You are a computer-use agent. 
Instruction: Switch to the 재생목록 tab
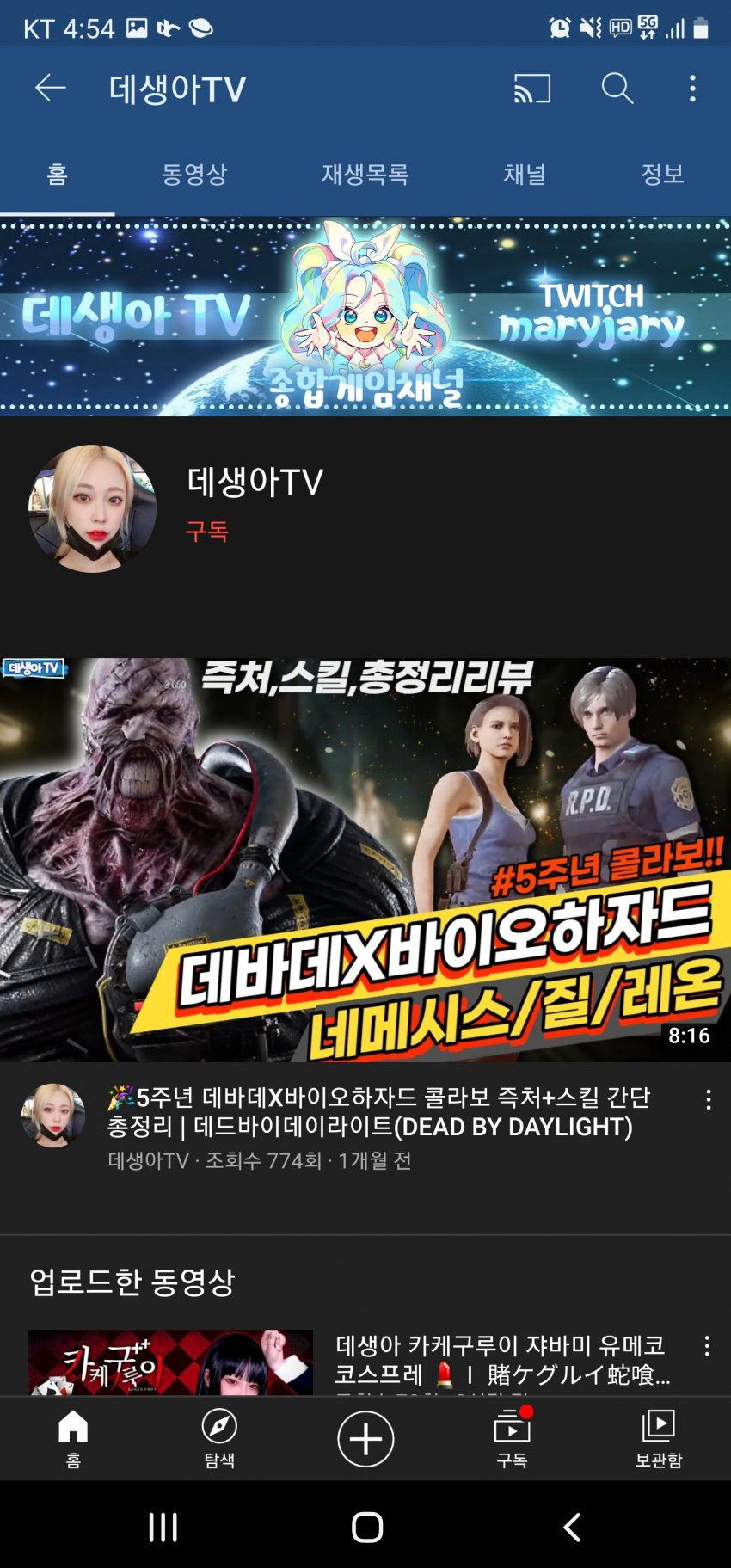coord(365,175)
